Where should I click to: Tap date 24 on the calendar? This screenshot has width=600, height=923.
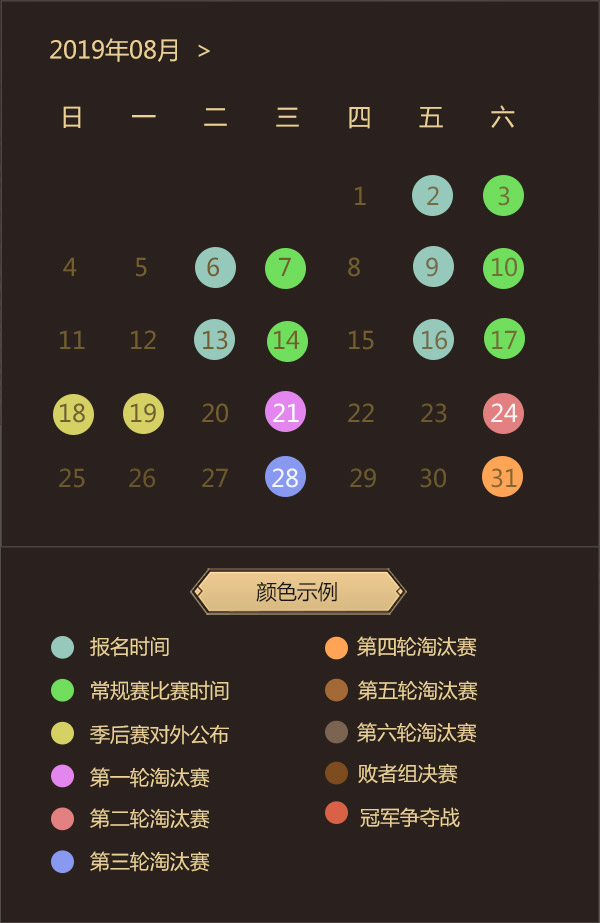point(503,413)
